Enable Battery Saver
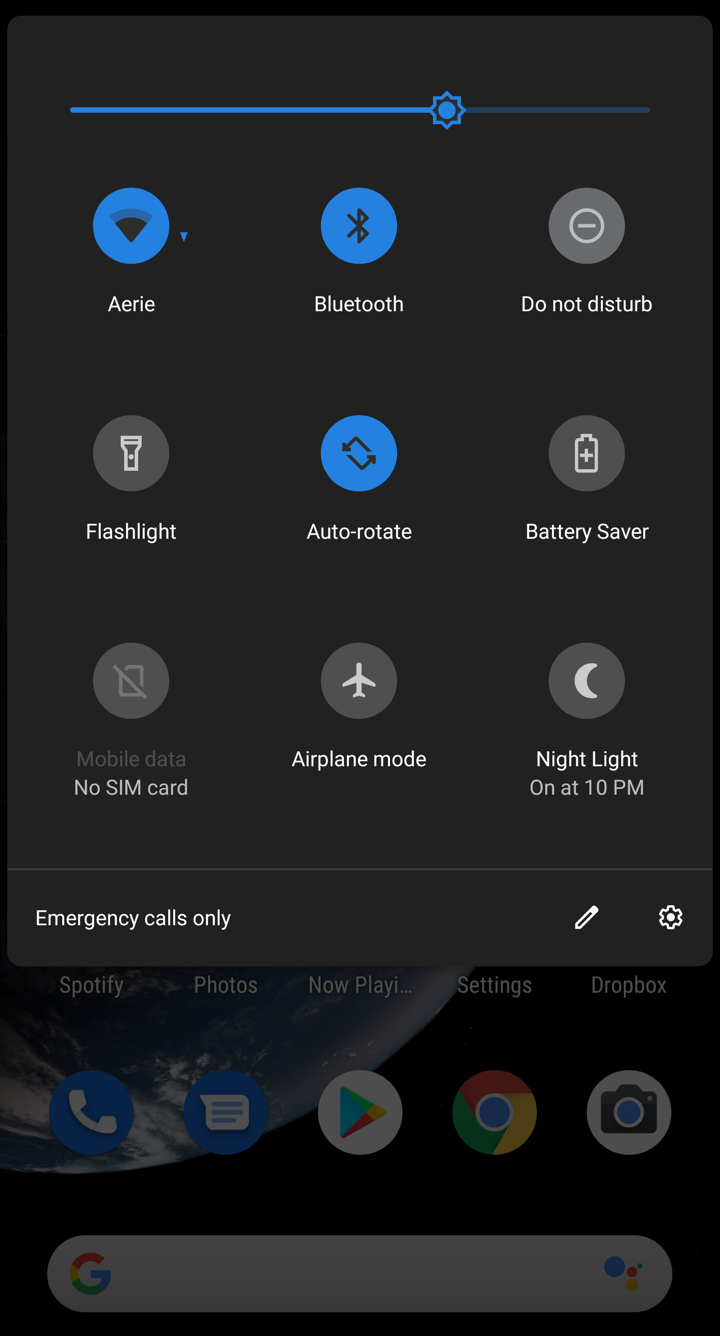The width and height of the screenshot is (720, 1336). point(587,453)
